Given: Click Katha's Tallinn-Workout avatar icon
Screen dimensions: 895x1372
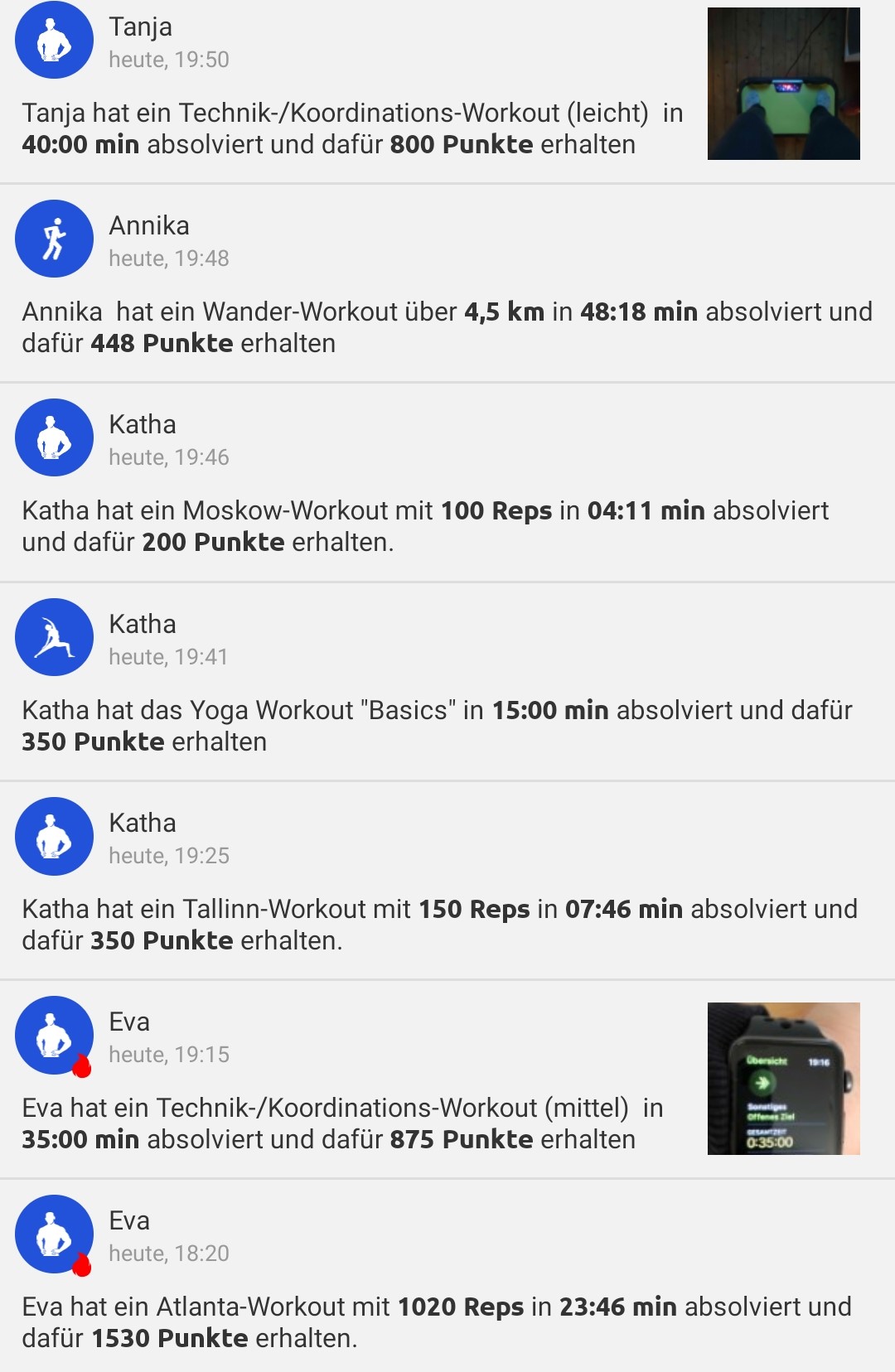Looking at the screenshot, I should 54,836.
